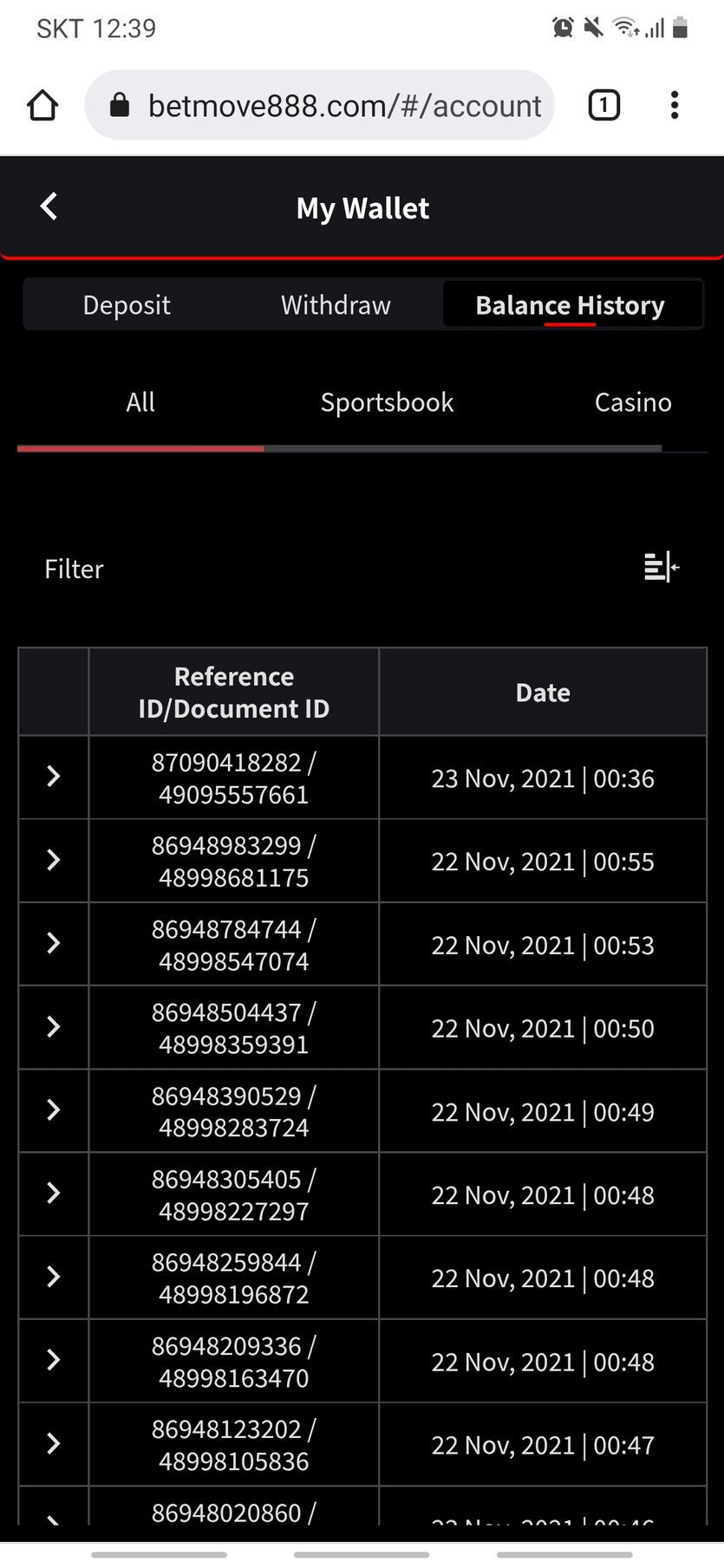724x1568 pixels.
Task: Filter by Casino
Action: point(633,402)
